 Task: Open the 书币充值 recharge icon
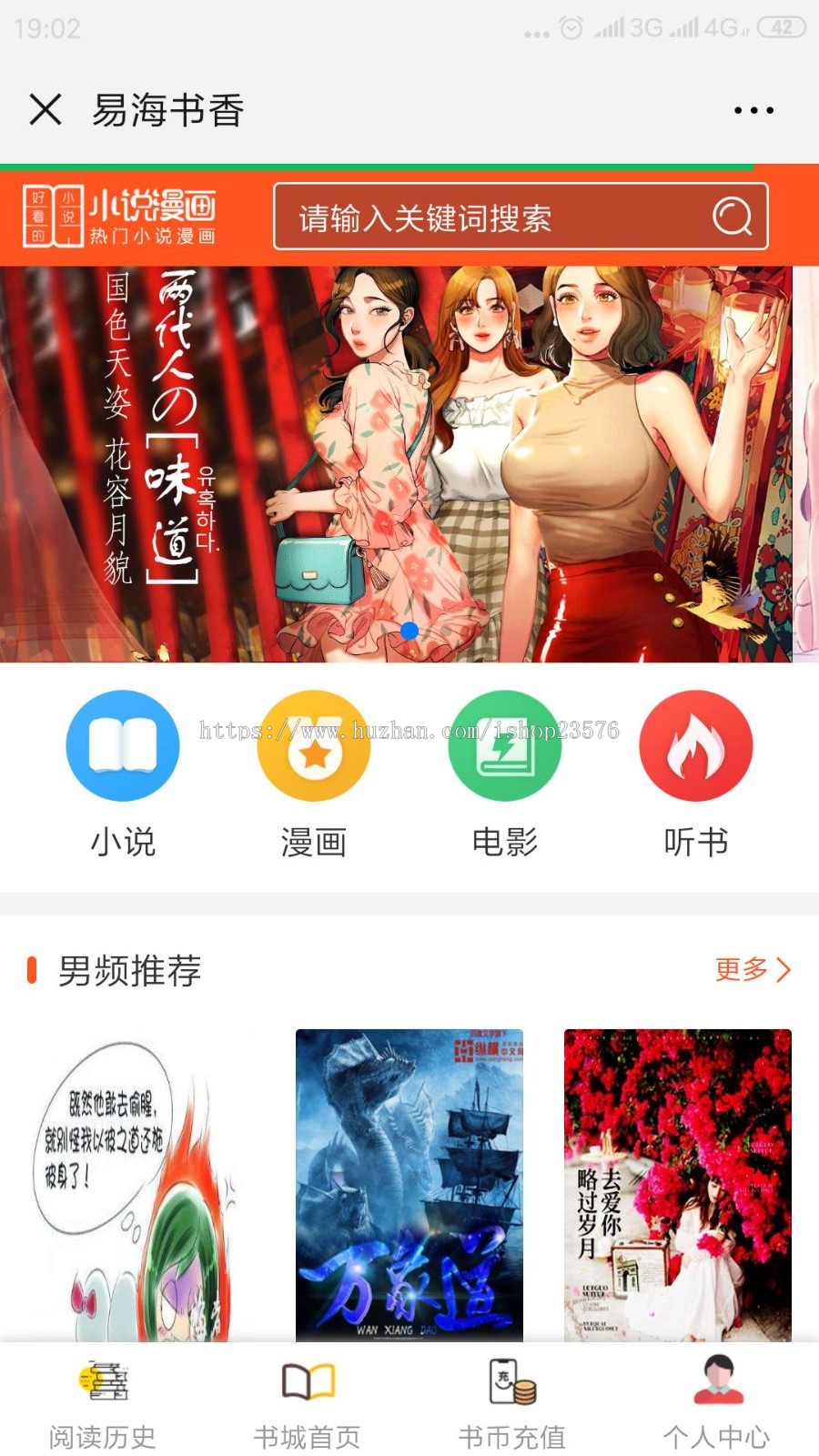tap(511, 1383)
